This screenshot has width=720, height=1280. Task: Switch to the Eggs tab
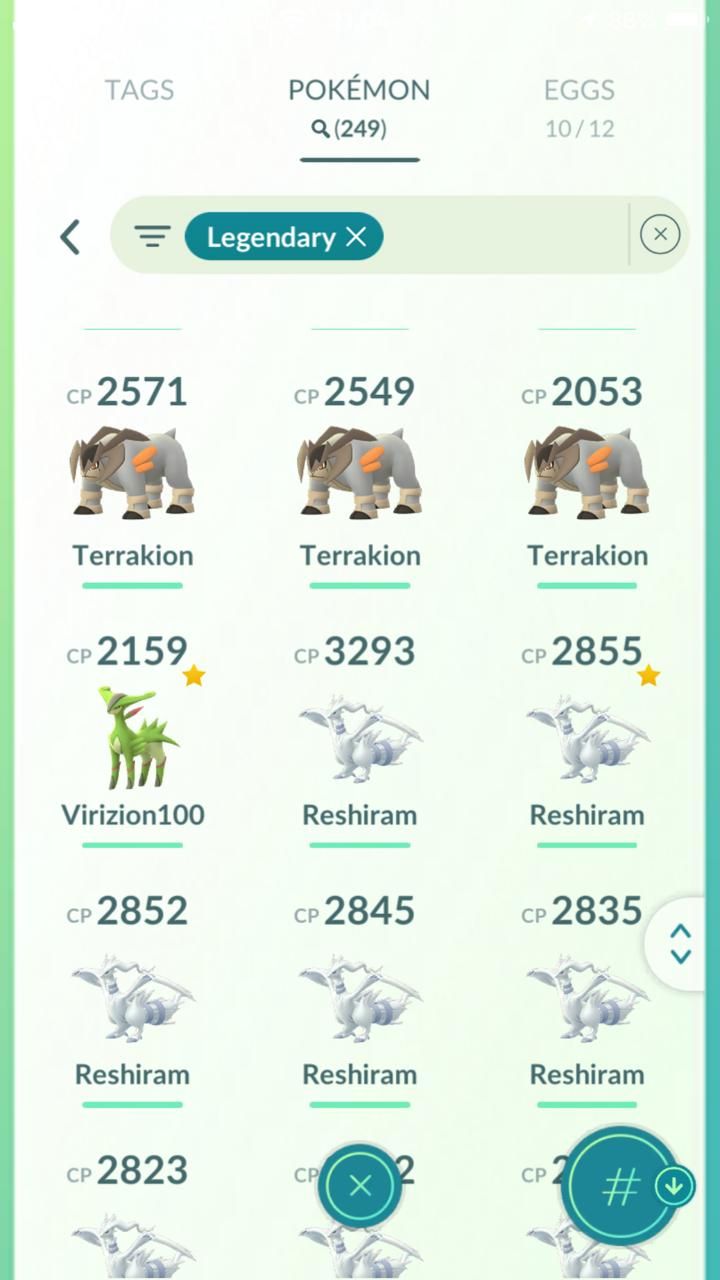(579, 107)
